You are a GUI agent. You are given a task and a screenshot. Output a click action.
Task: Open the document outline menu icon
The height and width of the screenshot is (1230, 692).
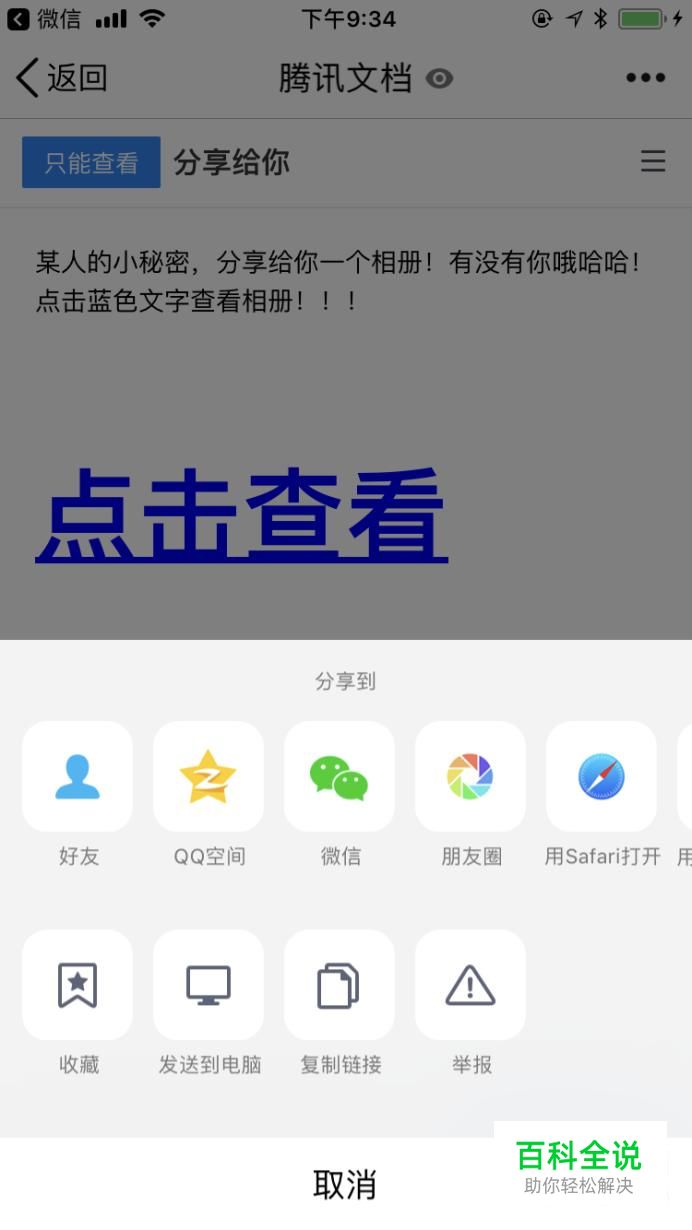[653, 162]
